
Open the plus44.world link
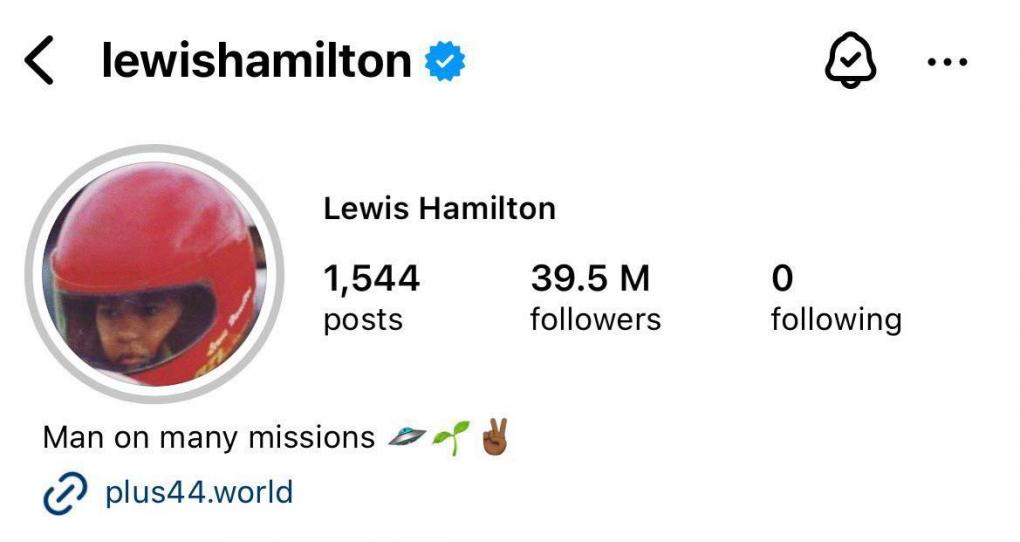tap(198, 493)
